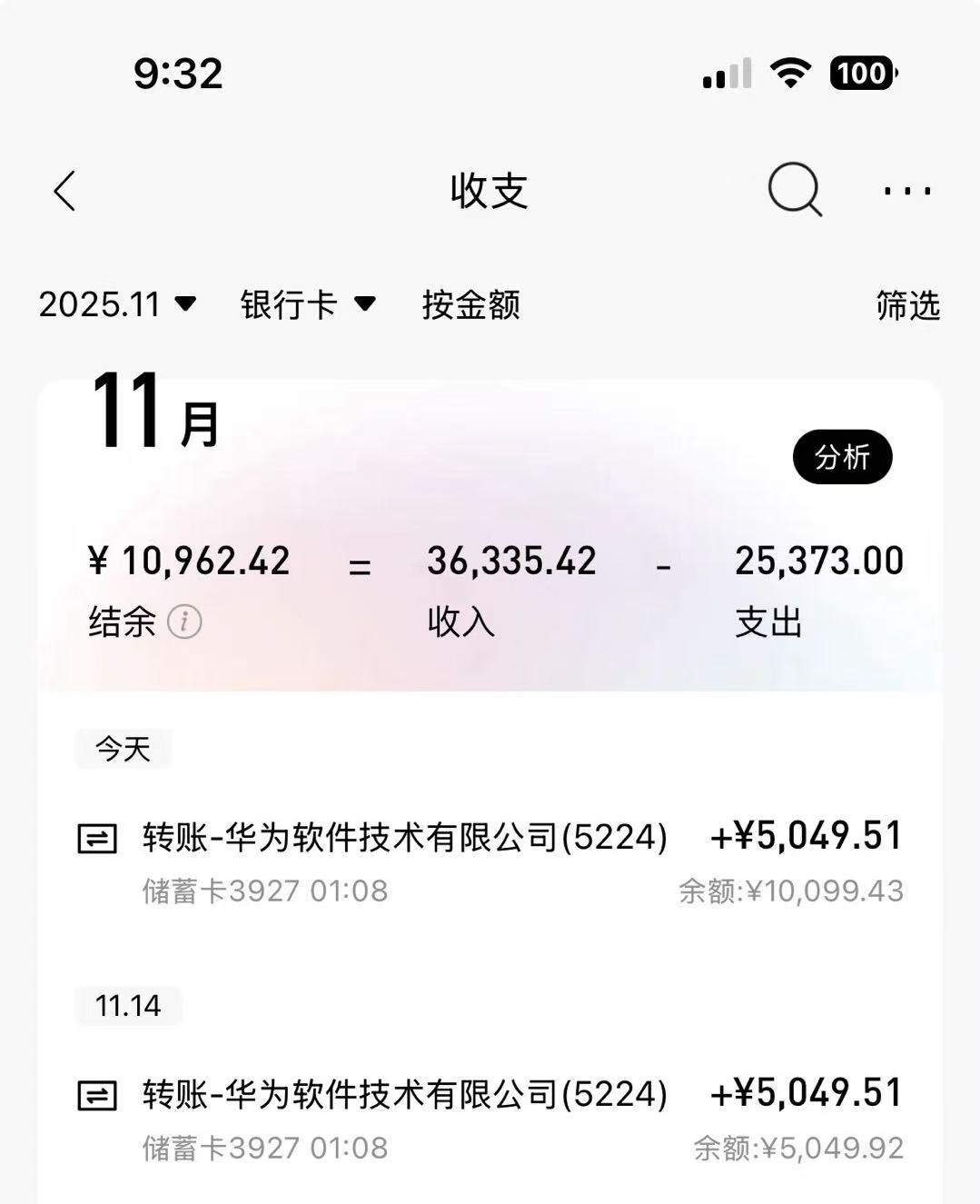This screenshot has width=980, height=1204.
Task: Sort transactions with 按金额
Action: 470,305
